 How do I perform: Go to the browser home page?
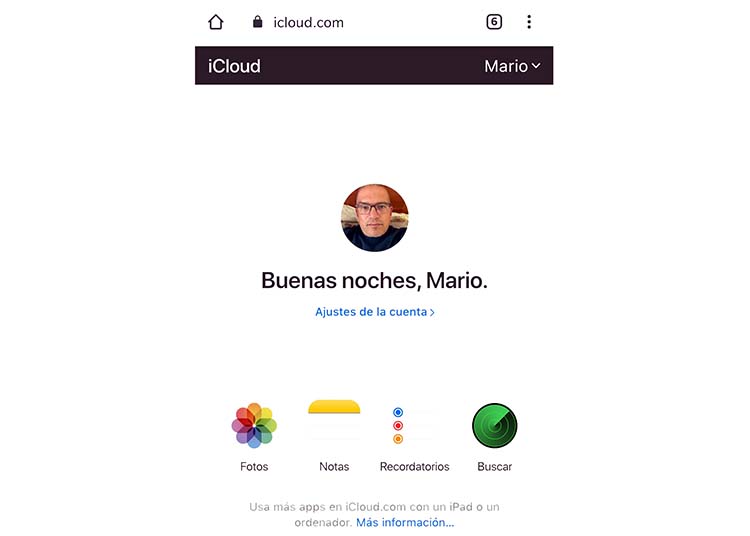click(215, 22)
